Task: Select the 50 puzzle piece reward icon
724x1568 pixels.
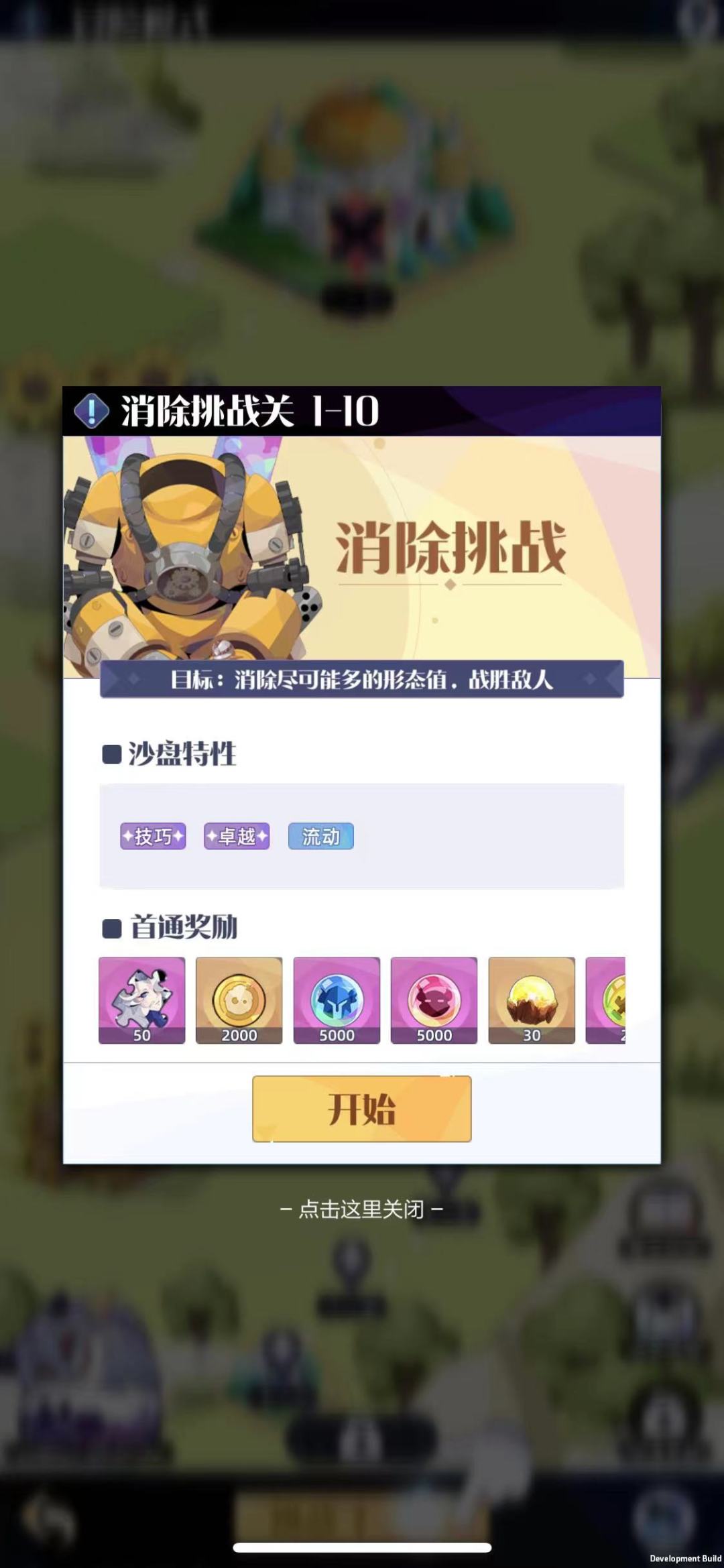Action: pos(141,1002)
